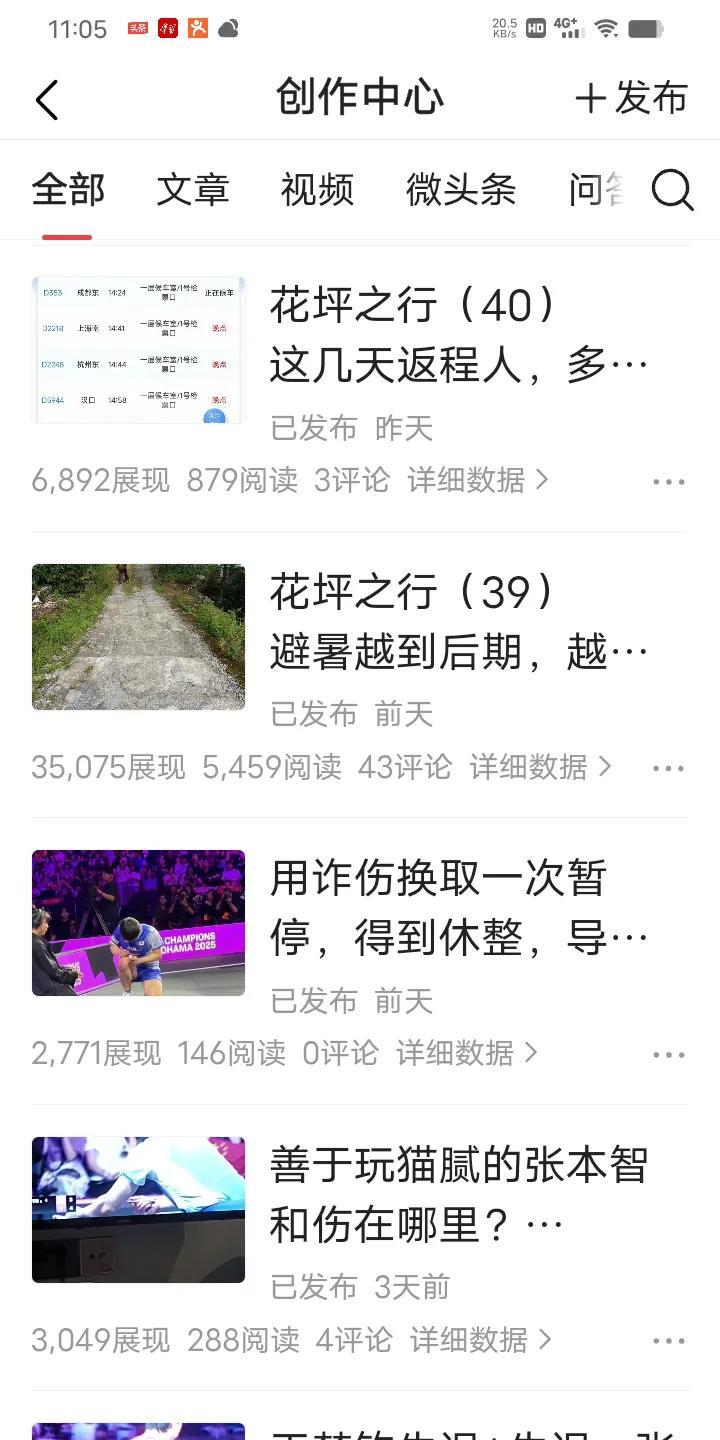
Task: Open the post 花坪之行（39）
Action: click(458, 622)
